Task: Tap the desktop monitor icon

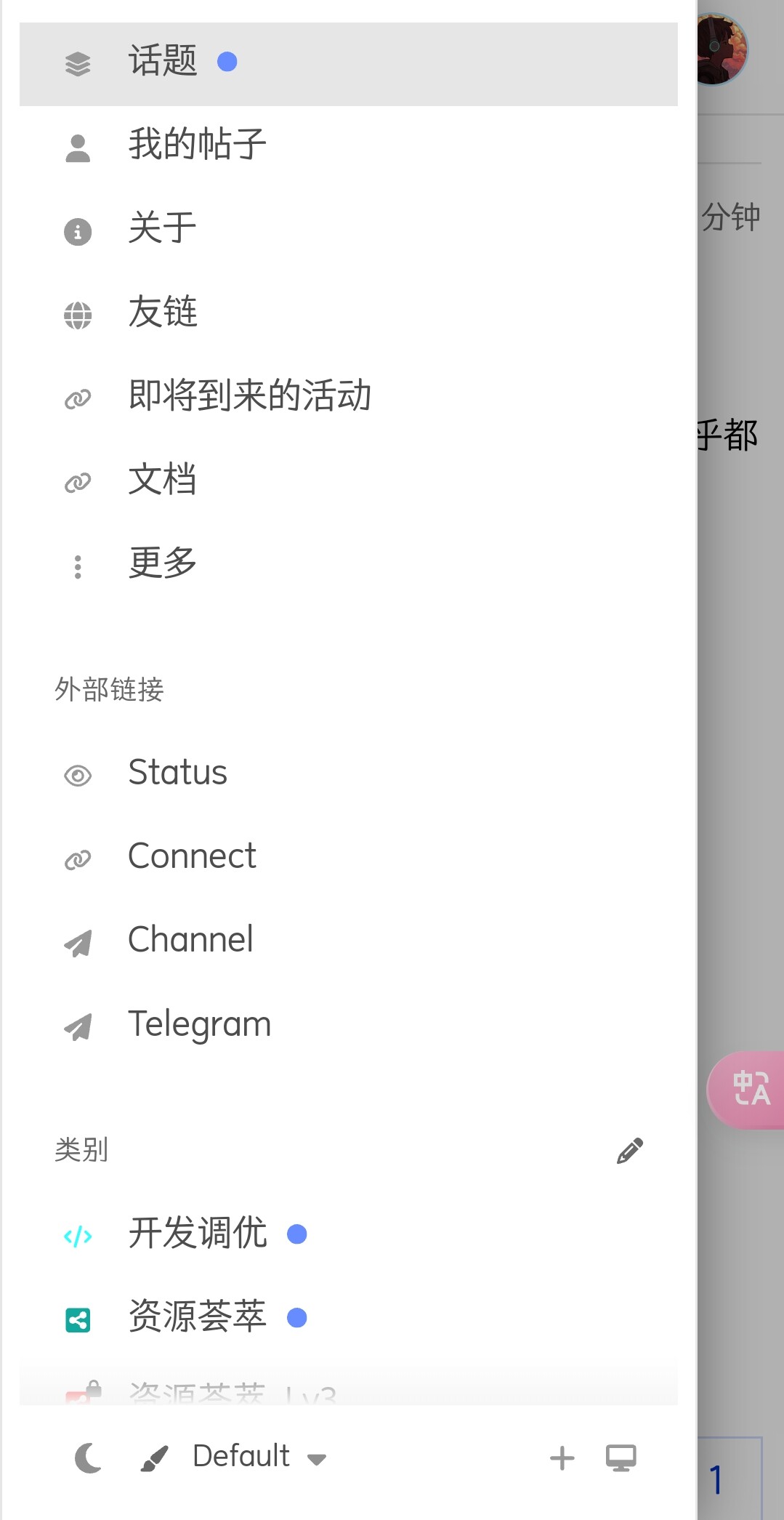Action: click(x=621, y=1457)
